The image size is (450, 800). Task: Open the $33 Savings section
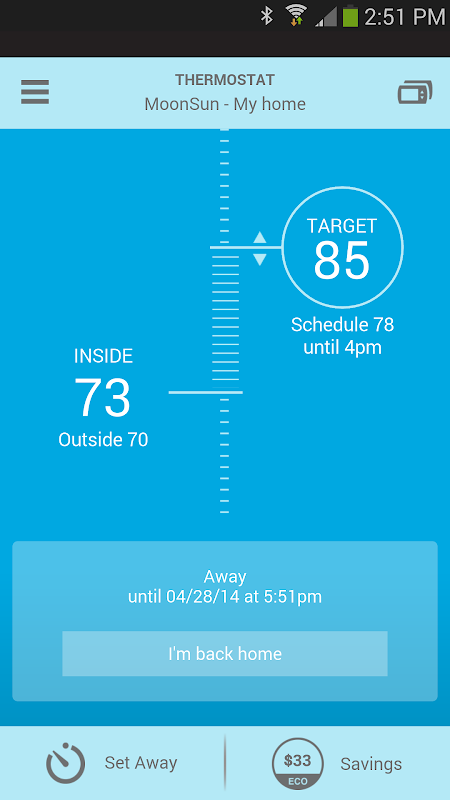click(337, 764)
